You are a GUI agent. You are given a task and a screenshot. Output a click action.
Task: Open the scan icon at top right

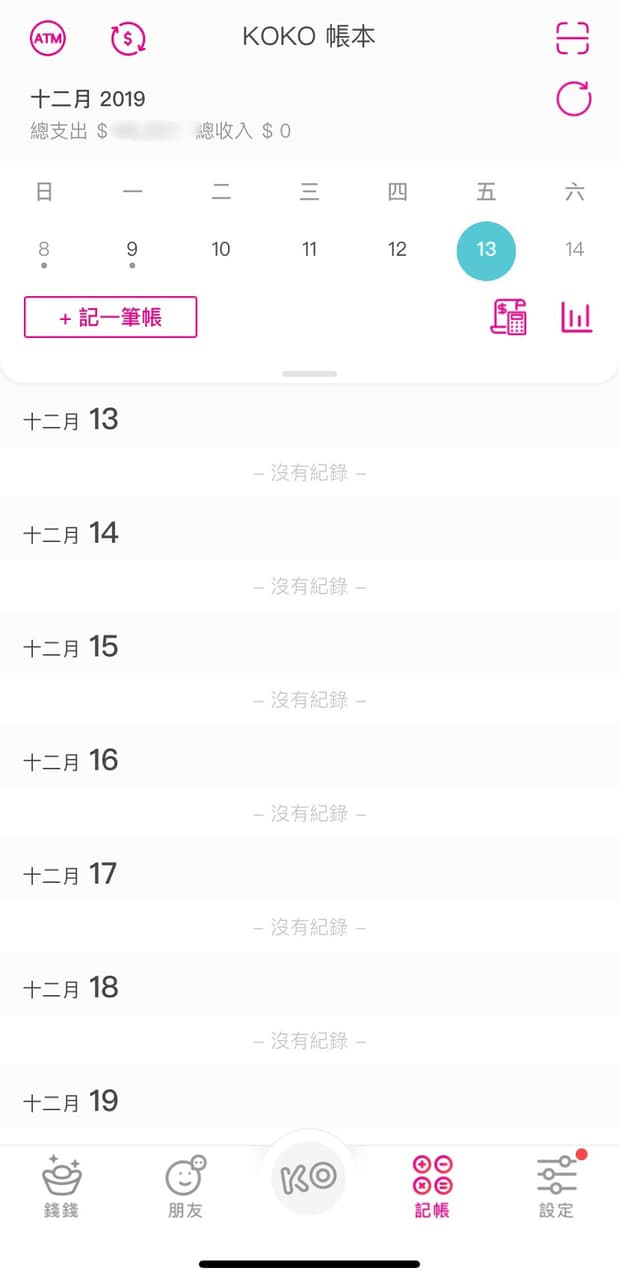tap(573, 38)
